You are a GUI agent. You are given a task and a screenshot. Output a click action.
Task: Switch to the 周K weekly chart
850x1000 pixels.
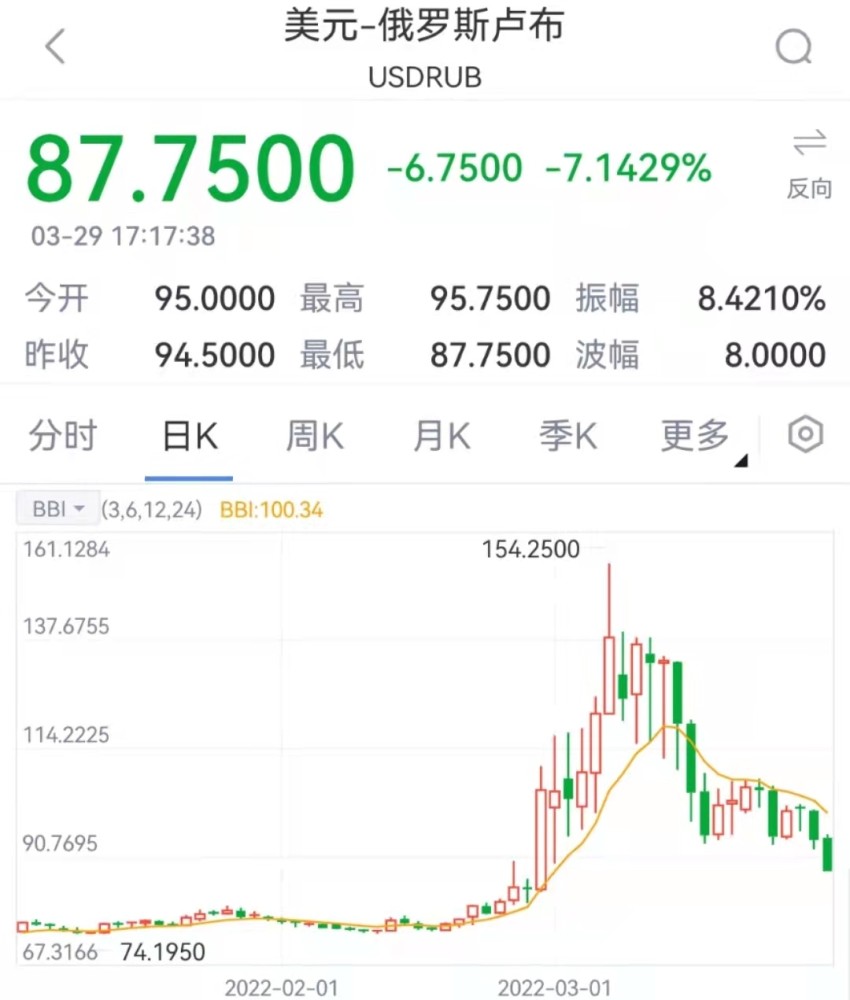click(315, 436)
